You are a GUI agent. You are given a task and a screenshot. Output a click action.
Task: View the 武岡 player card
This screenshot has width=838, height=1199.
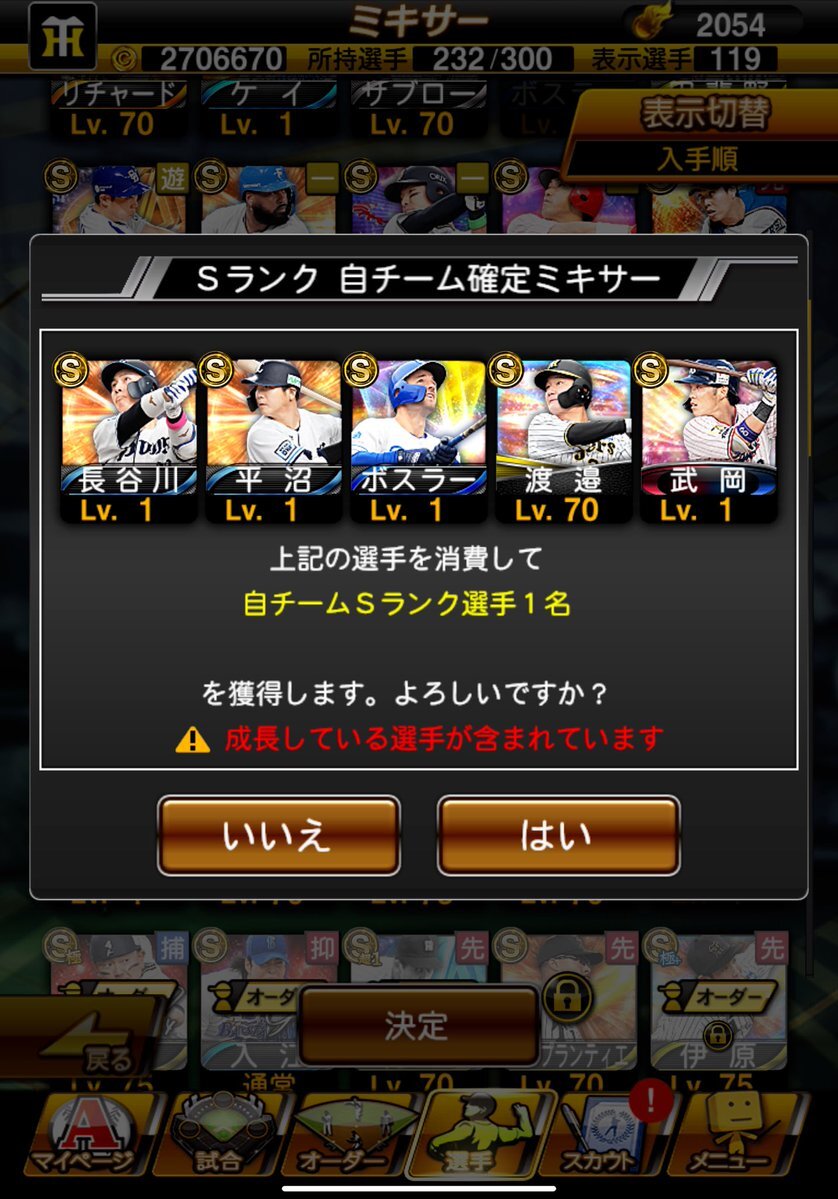(708, 438)
